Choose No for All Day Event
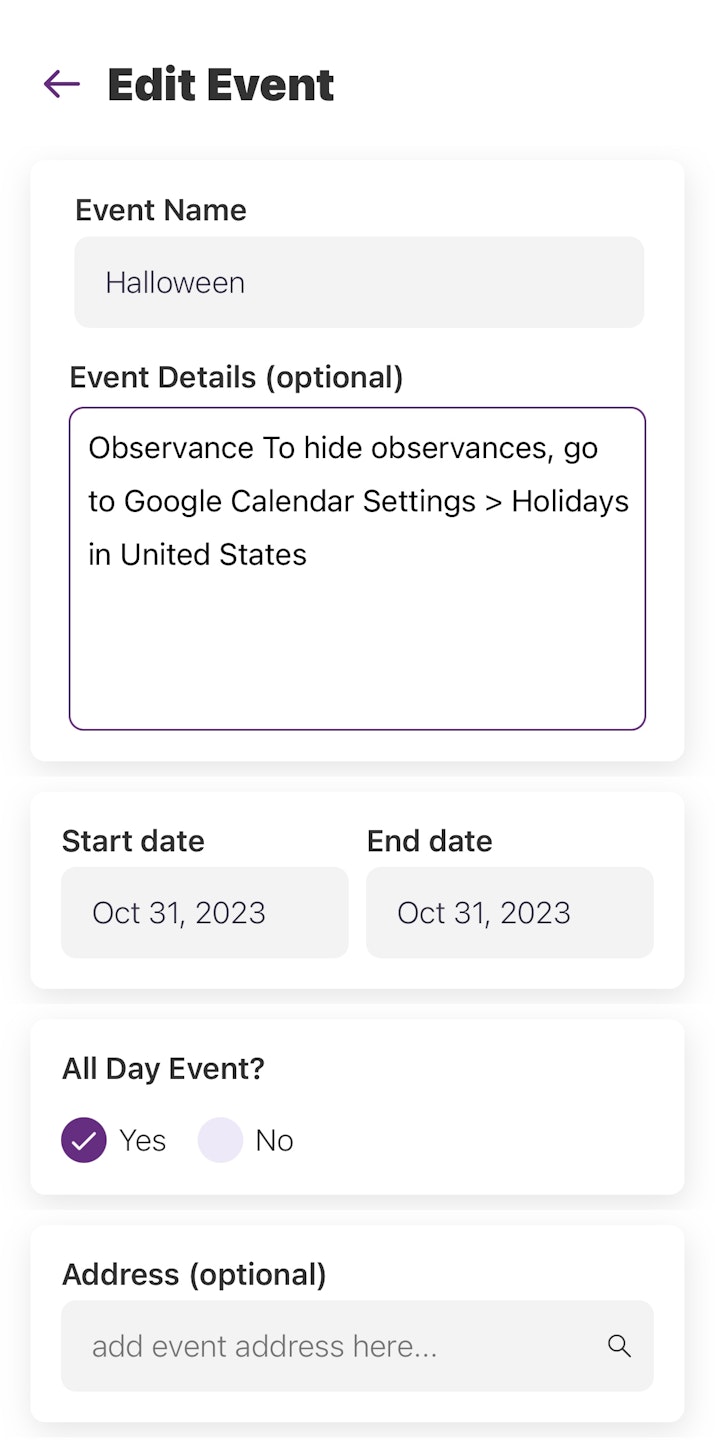The width and height of the screenshot is (715, 1440). pos(221,1140)
